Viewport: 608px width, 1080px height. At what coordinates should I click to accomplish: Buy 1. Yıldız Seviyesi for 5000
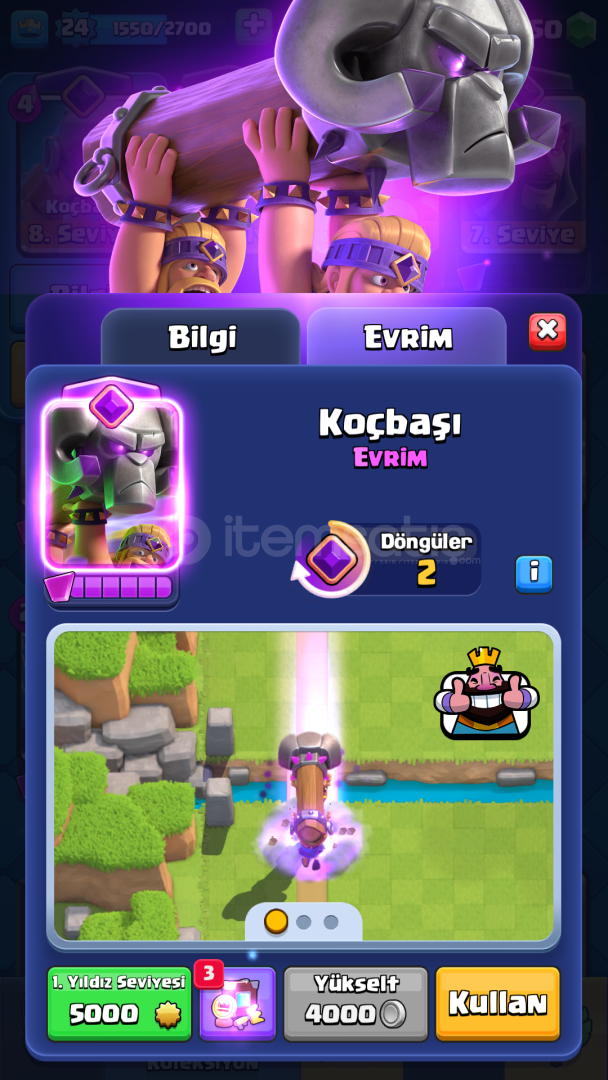pos(119,1003)
